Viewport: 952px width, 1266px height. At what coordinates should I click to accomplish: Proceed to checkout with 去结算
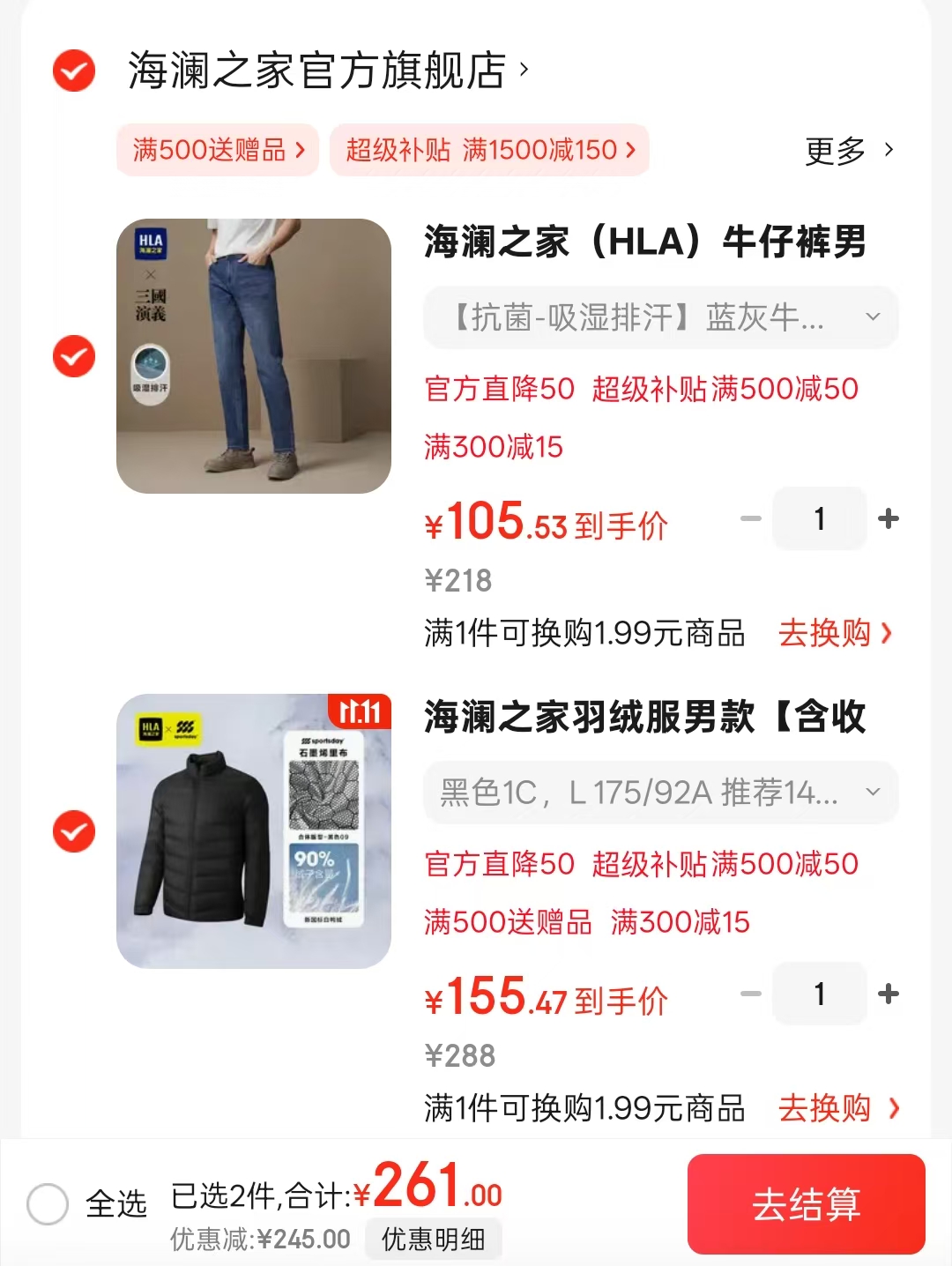(806, 1204)
